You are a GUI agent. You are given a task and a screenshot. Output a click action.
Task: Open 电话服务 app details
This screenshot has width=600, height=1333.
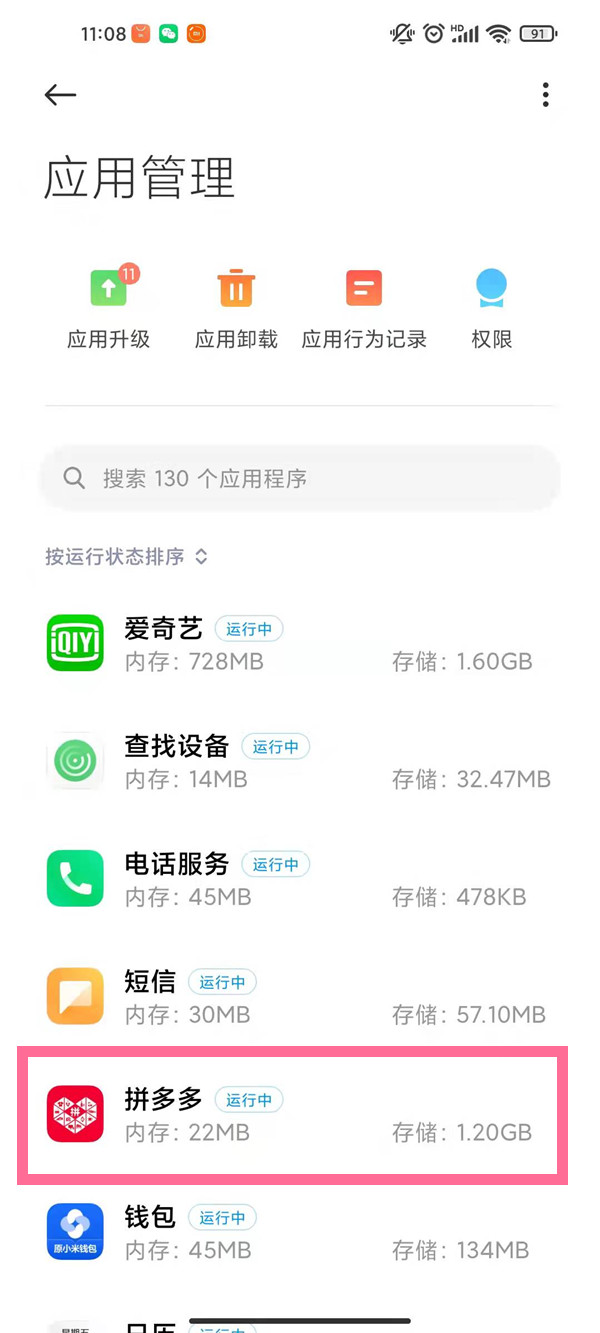coord(300,878)
